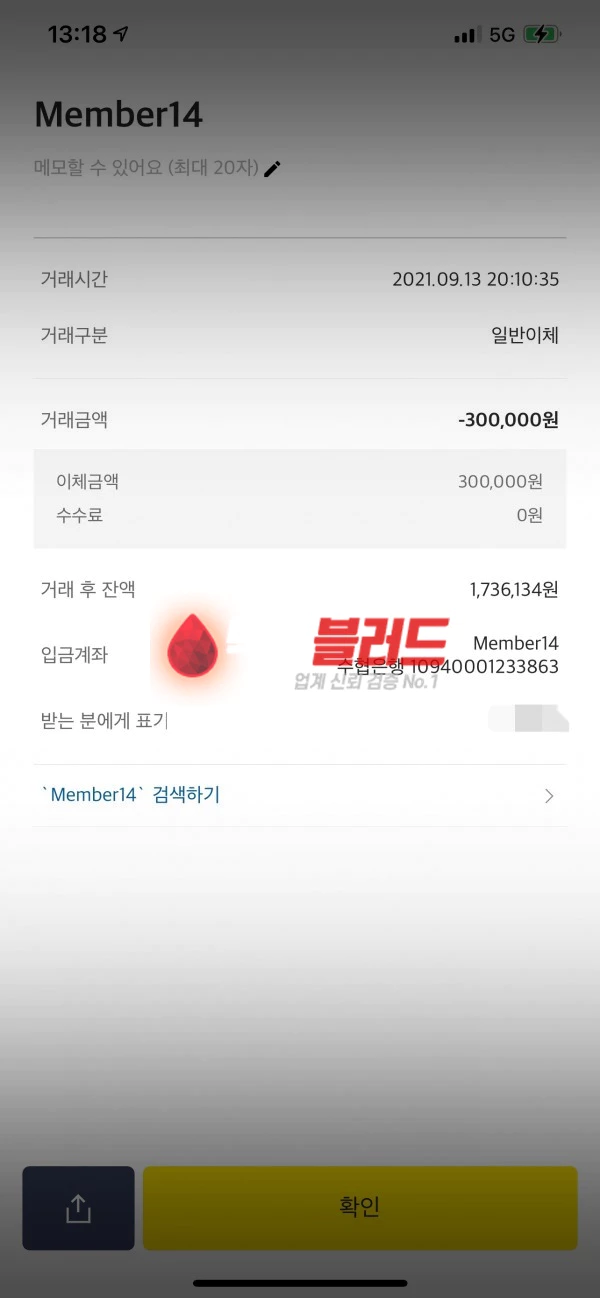Tap the share button at bottom left

tap(78, 1208)
